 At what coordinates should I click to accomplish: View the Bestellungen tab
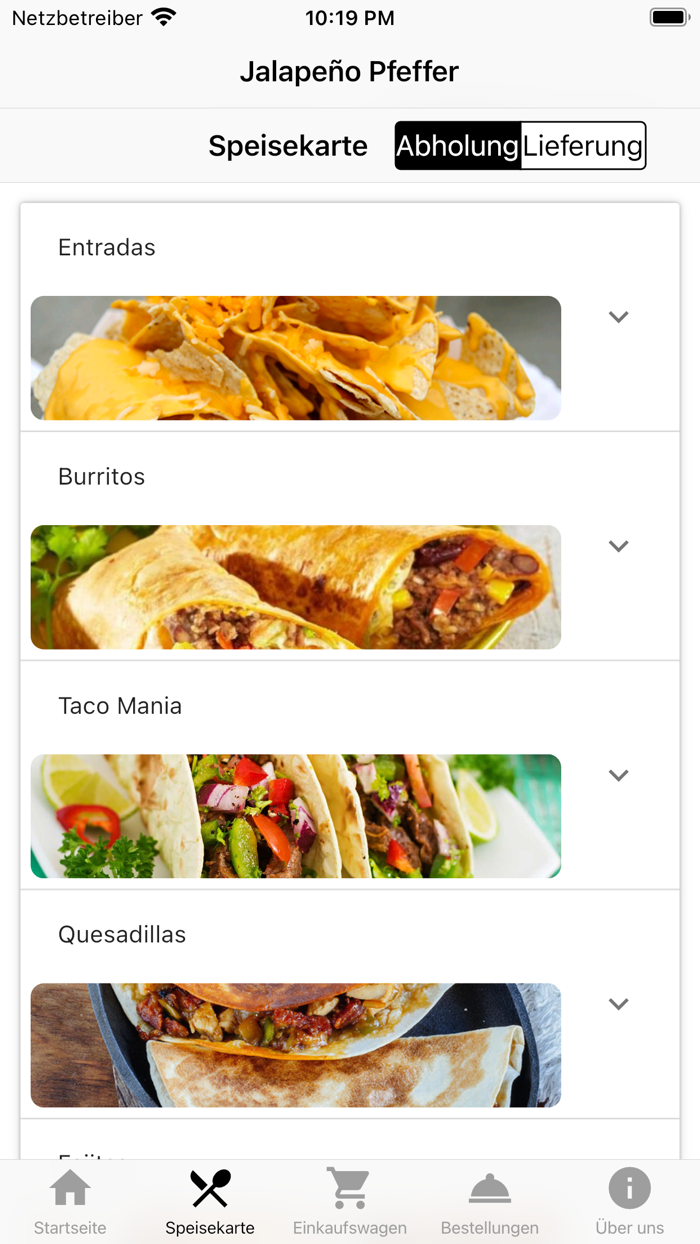(490, 1201)
